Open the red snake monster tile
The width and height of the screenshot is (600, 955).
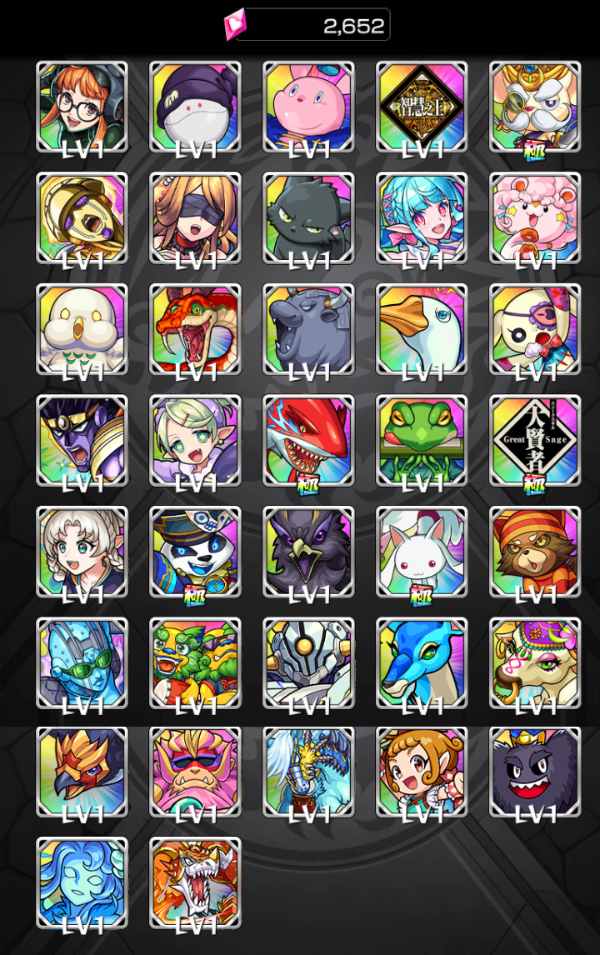click(x=195, y=329)
